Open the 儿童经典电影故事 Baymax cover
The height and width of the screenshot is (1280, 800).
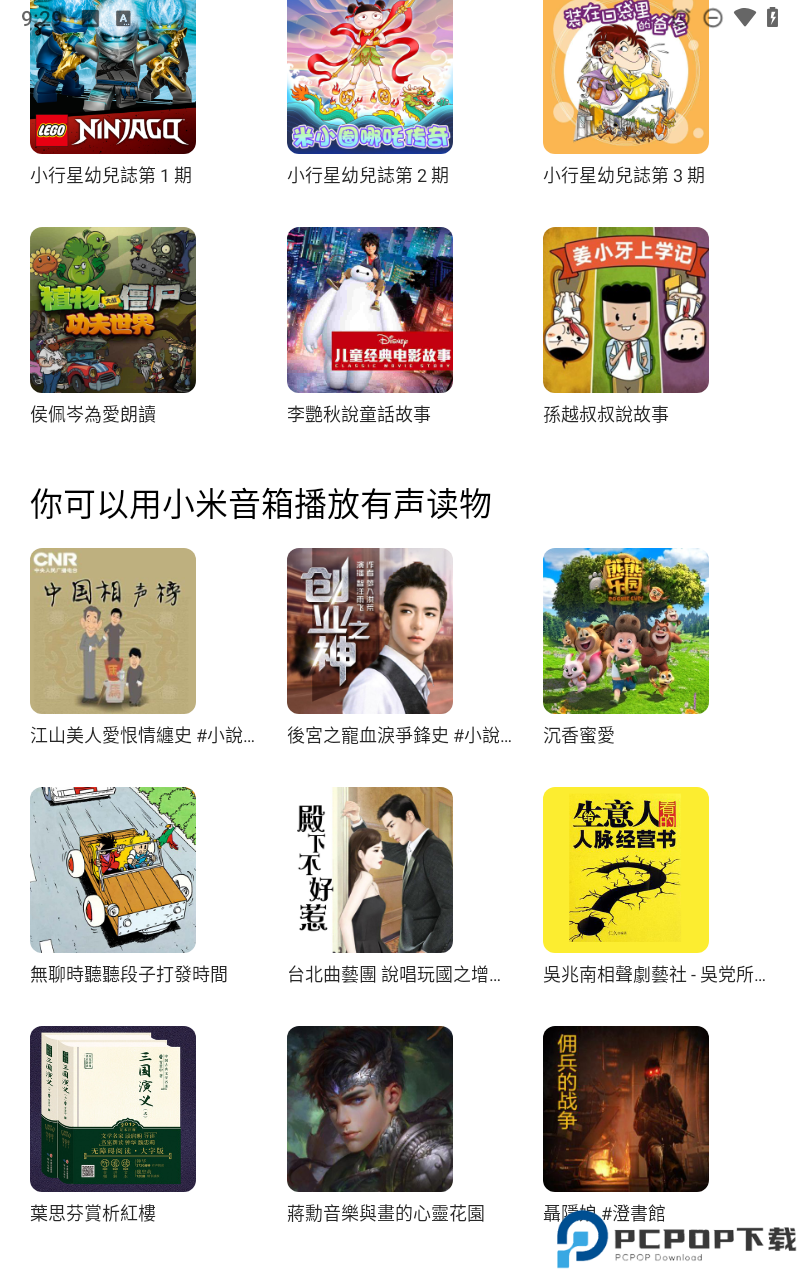369,310
